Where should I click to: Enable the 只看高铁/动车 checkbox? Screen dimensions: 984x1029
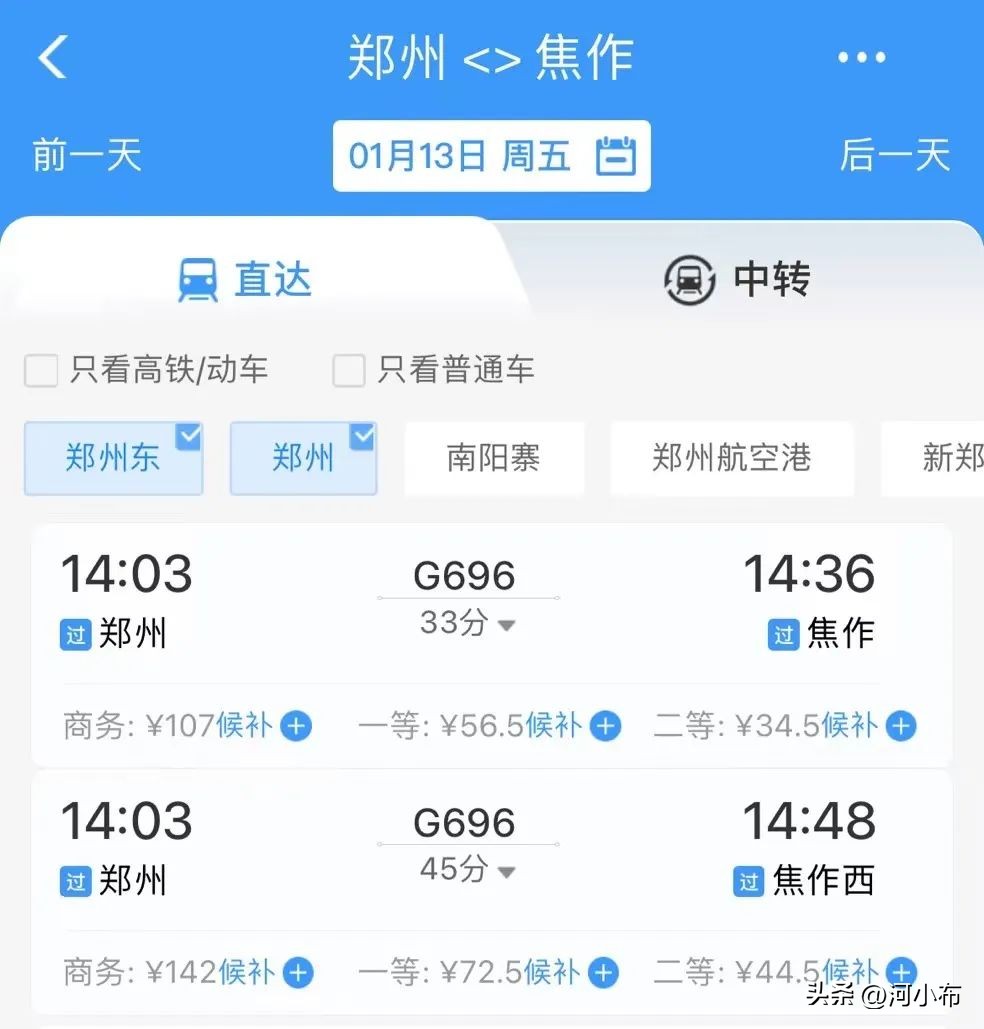point(41,370)
